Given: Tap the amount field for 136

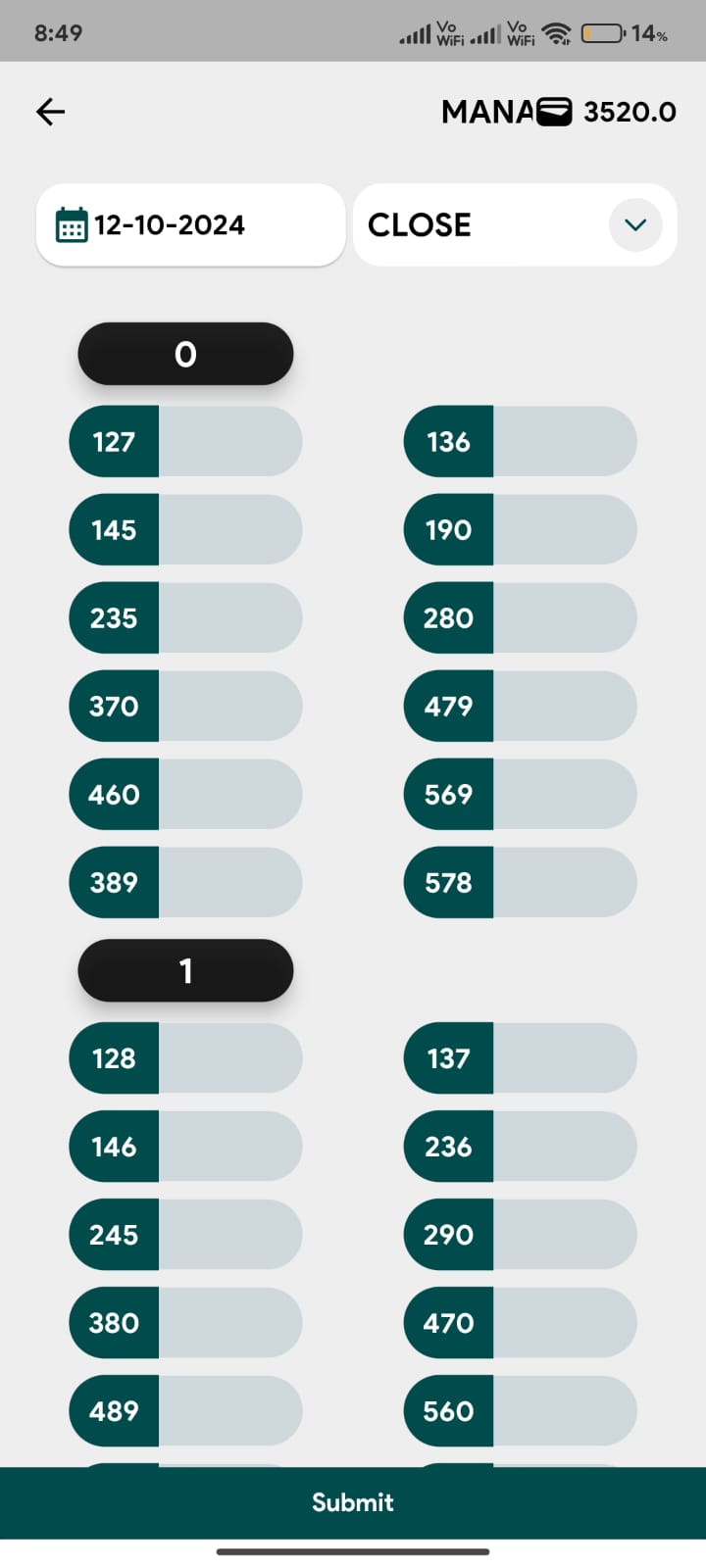Looking at the screenshot, I should (564, 442).
